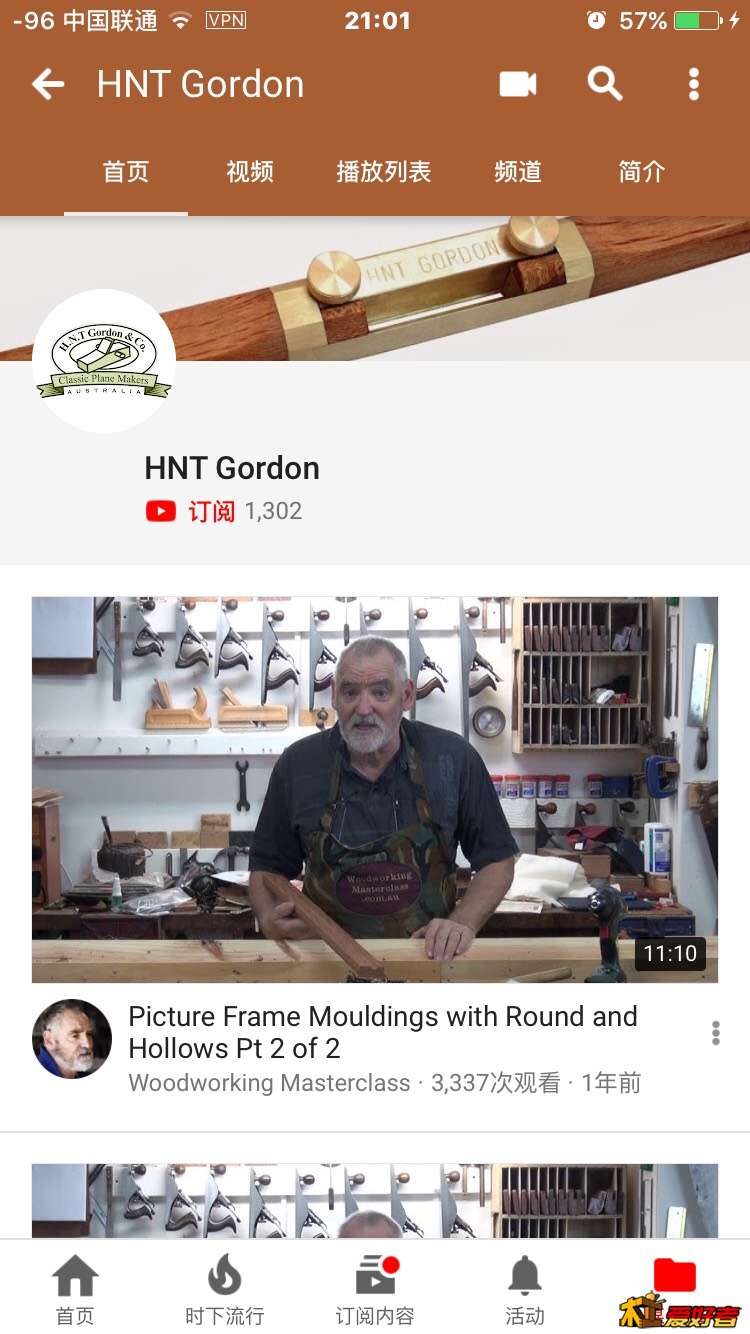Open options for Picture Frame Mouldings video

715,1033
